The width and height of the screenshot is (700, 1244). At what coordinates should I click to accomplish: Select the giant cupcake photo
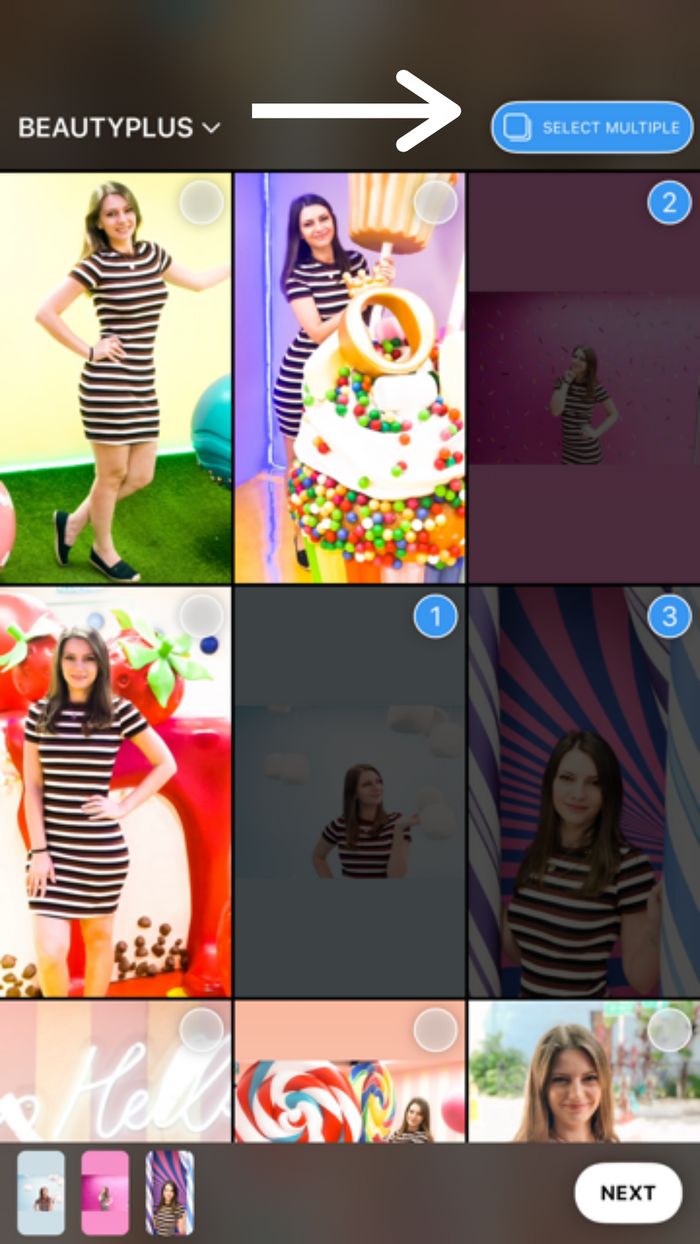[350, 377]
